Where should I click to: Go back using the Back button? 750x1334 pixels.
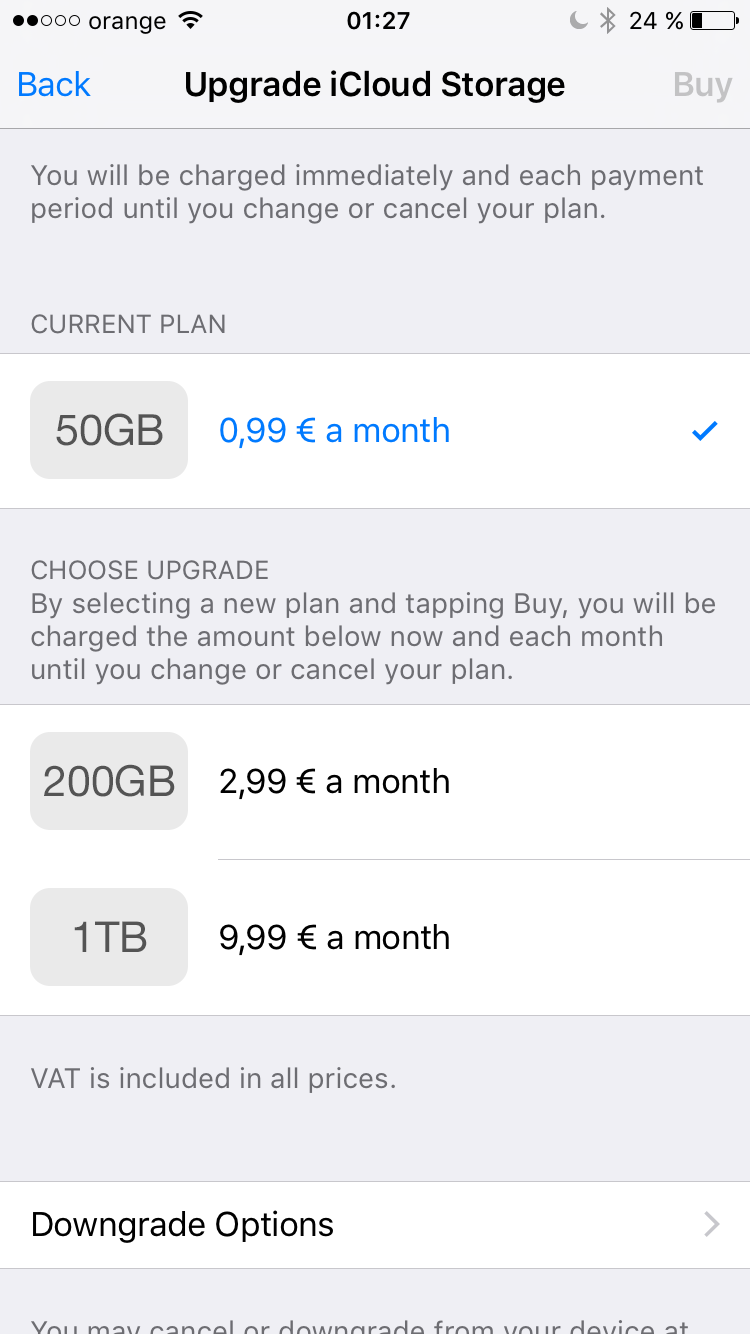pyautogui.click(x=54, y=85)
